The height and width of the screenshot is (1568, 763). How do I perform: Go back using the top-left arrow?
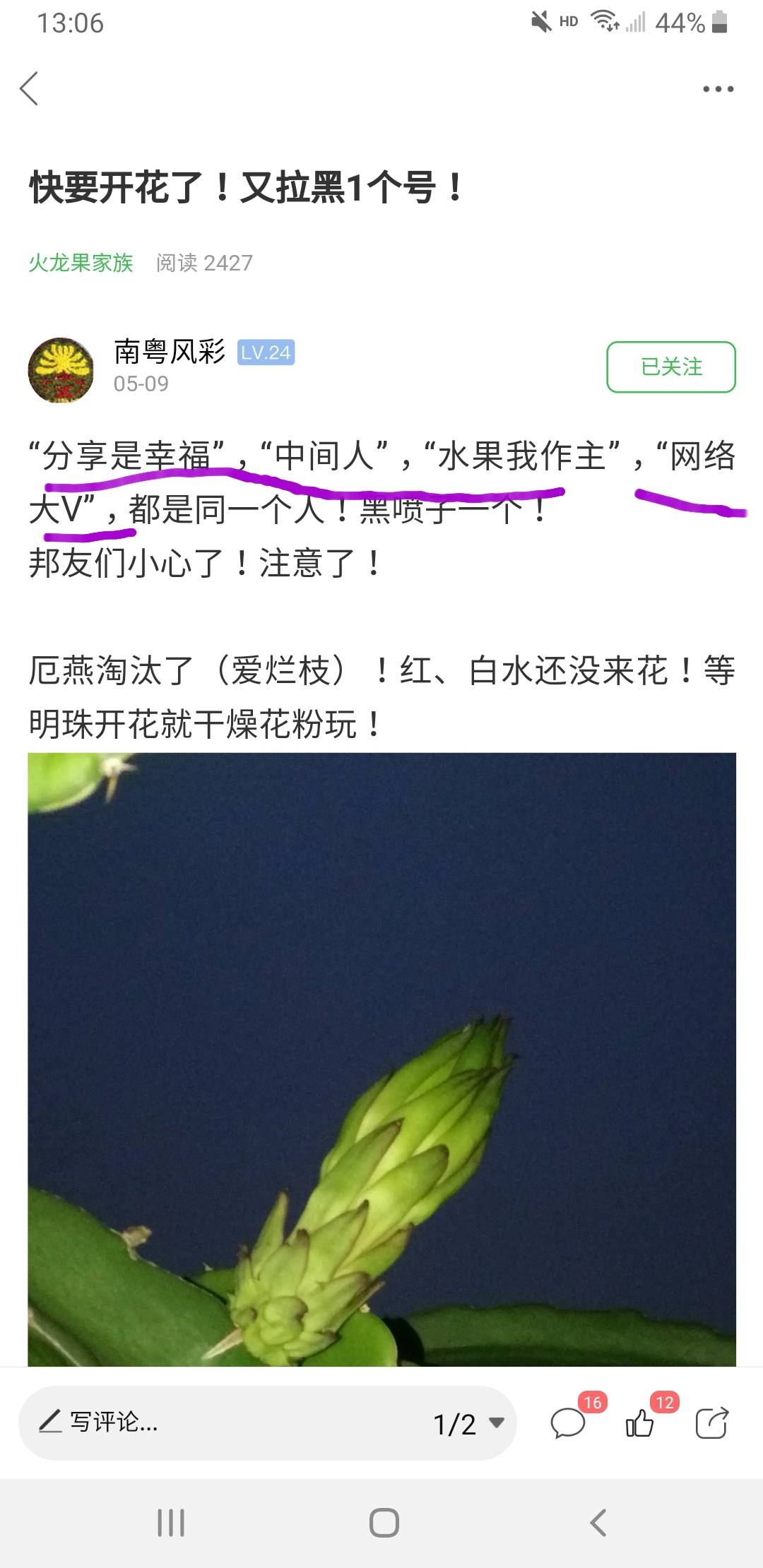29,89
